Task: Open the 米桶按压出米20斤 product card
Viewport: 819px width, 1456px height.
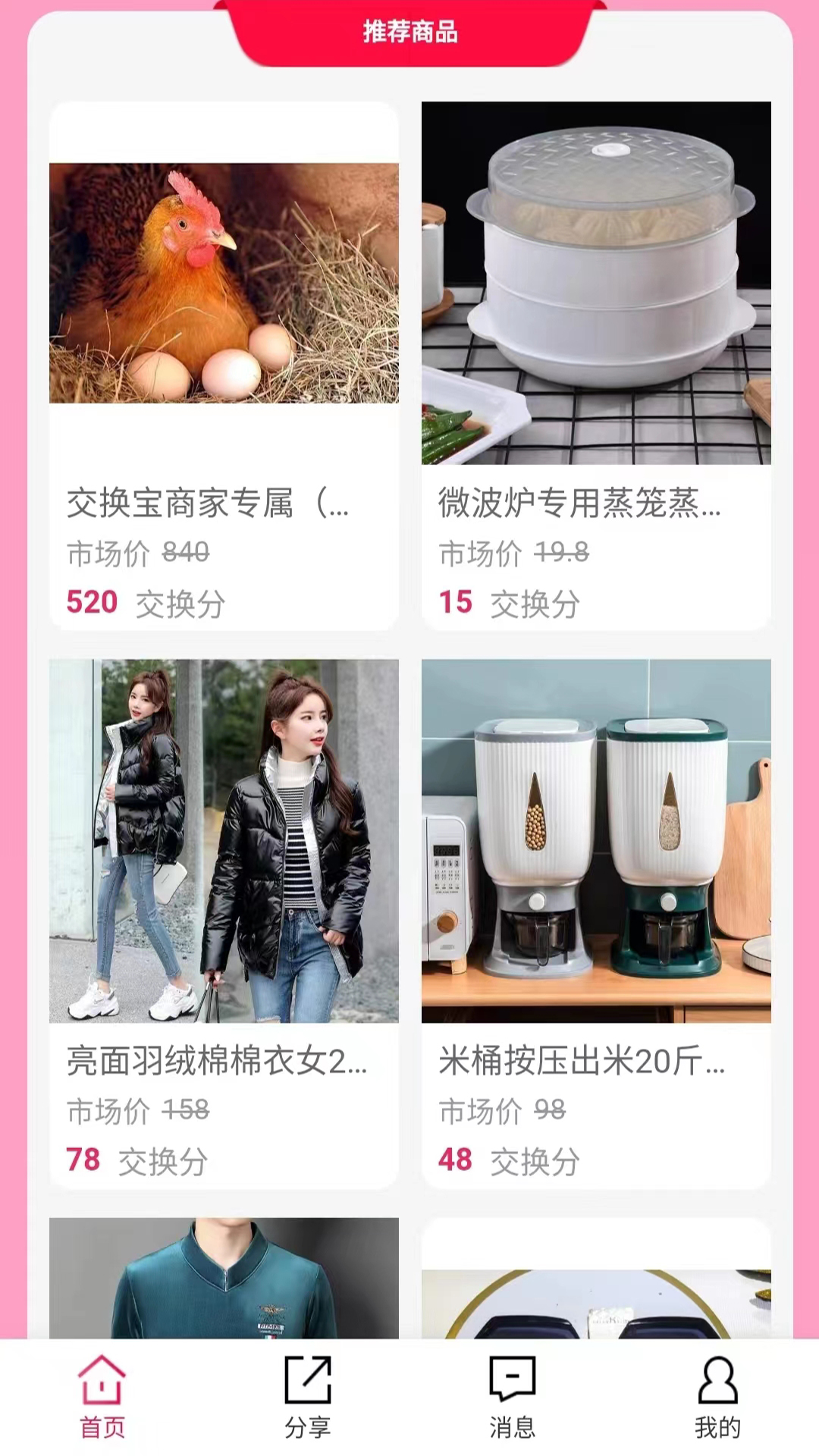Action: click(596, 924)
